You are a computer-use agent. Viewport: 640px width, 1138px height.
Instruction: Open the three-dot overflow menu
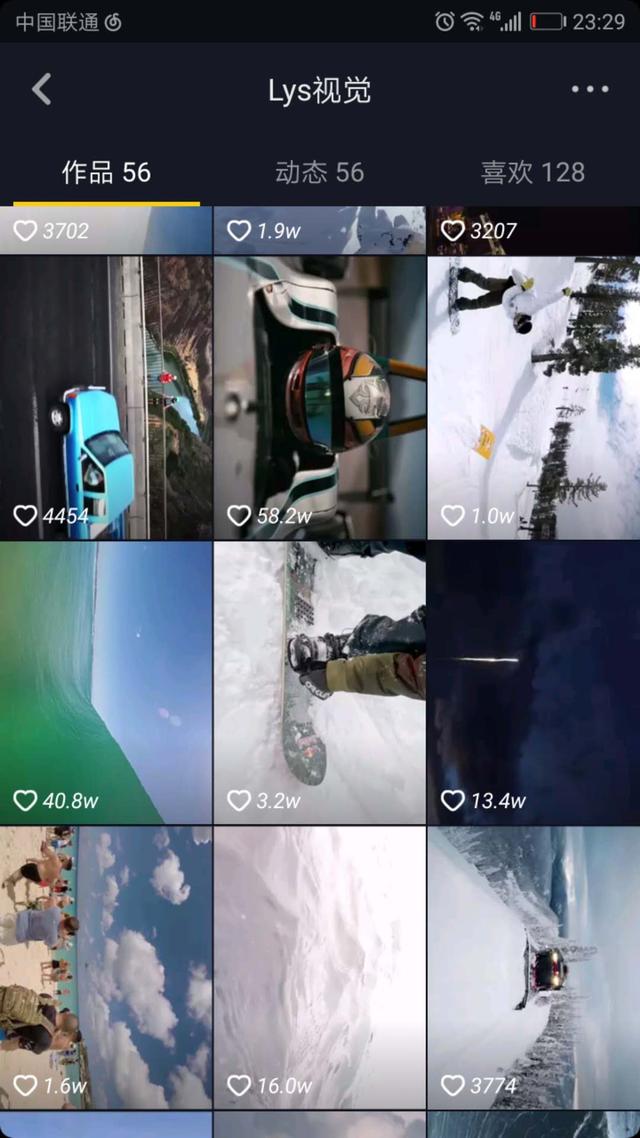tap(589, 89)
